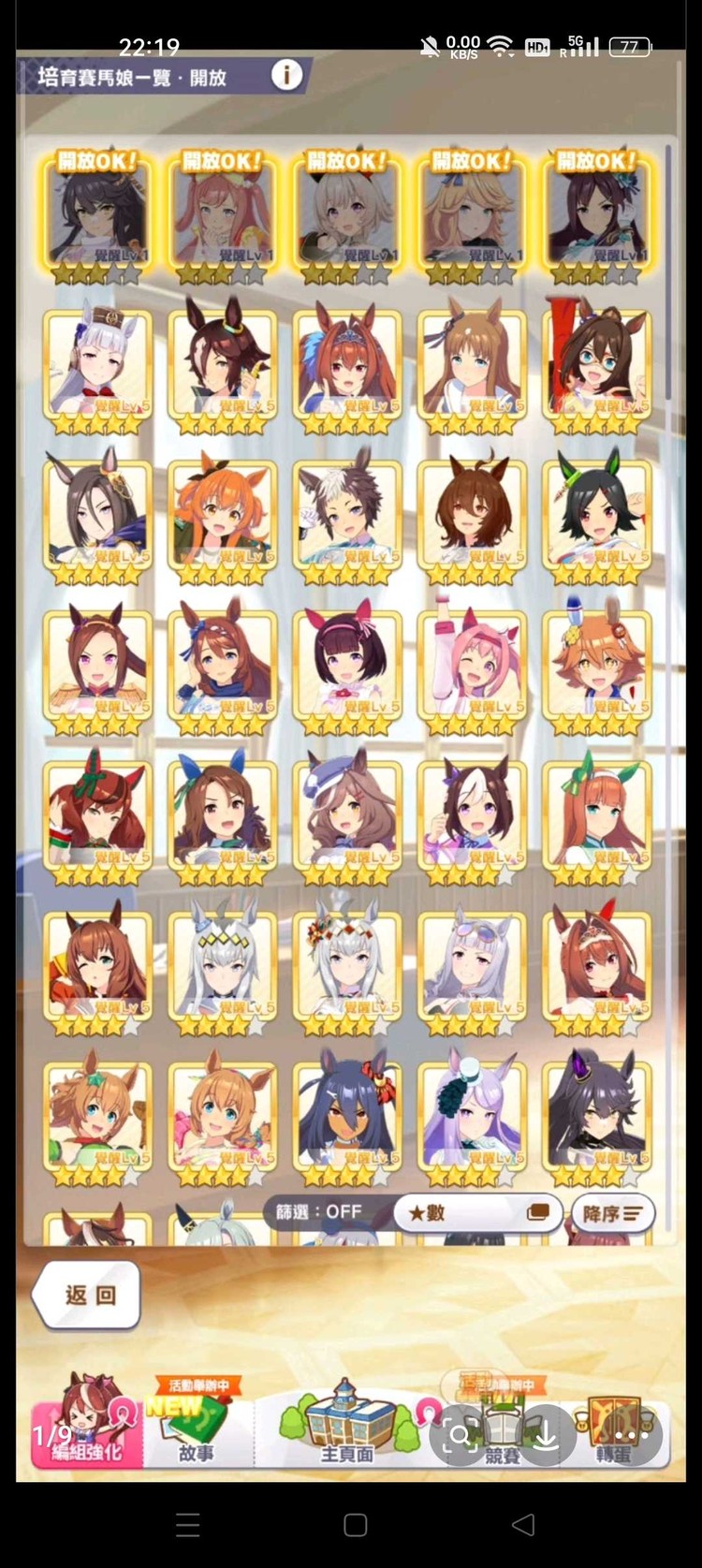Go back using system navigation triangle

pos(523,1524)
